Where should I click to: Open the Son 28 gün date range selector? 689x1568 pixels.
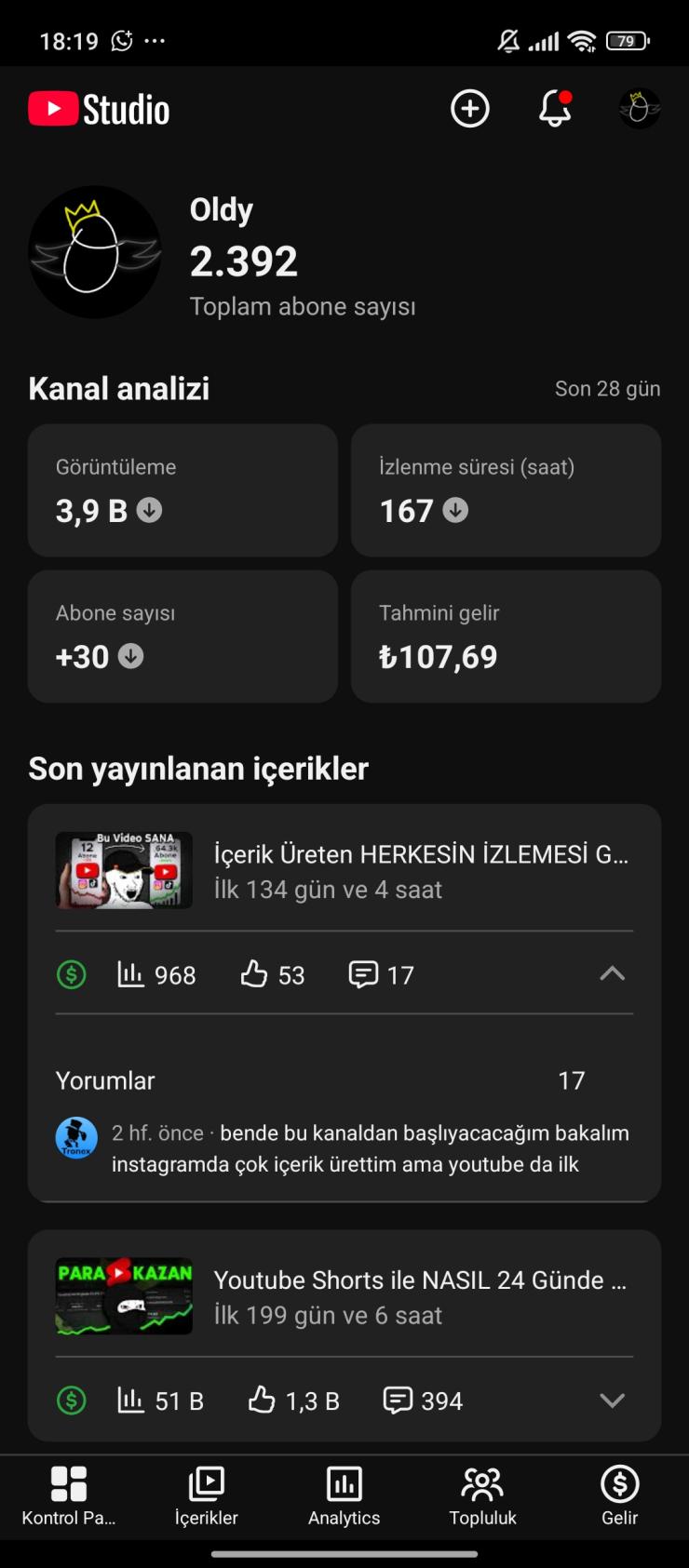pos(607,388)
